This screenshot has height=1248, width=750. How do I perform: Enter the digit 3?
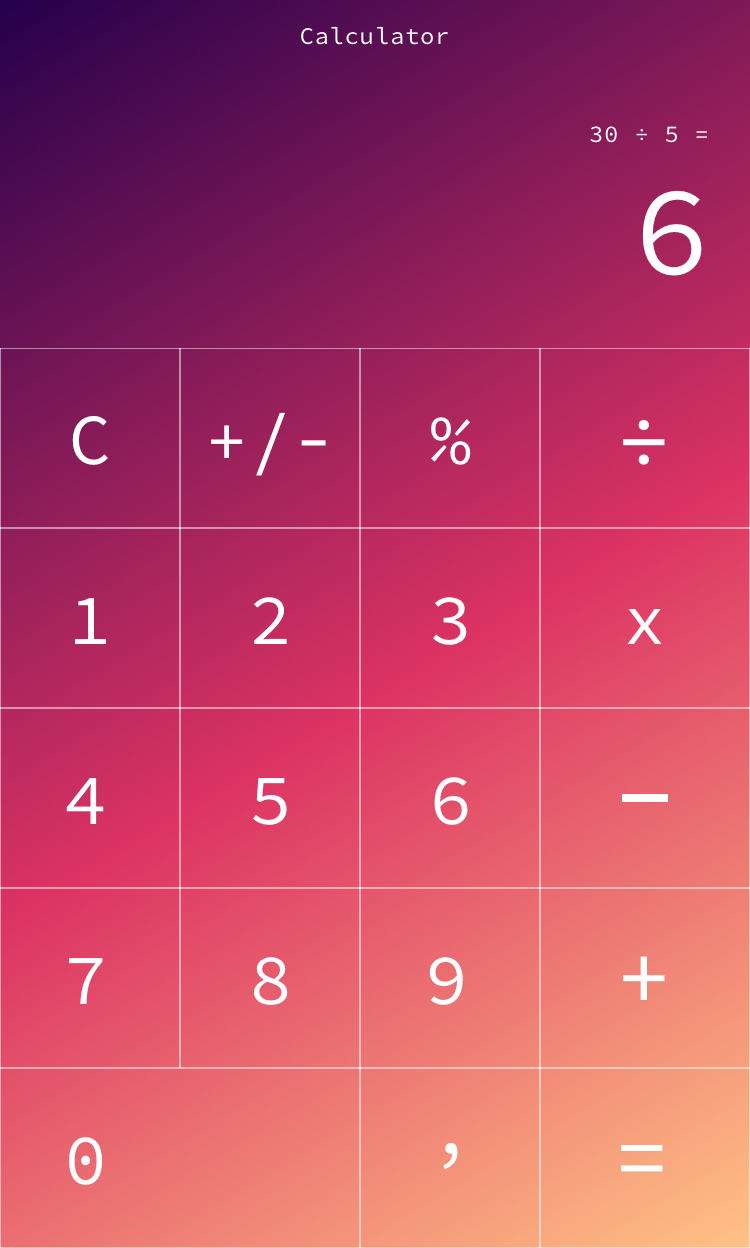[x=450, y=618]
